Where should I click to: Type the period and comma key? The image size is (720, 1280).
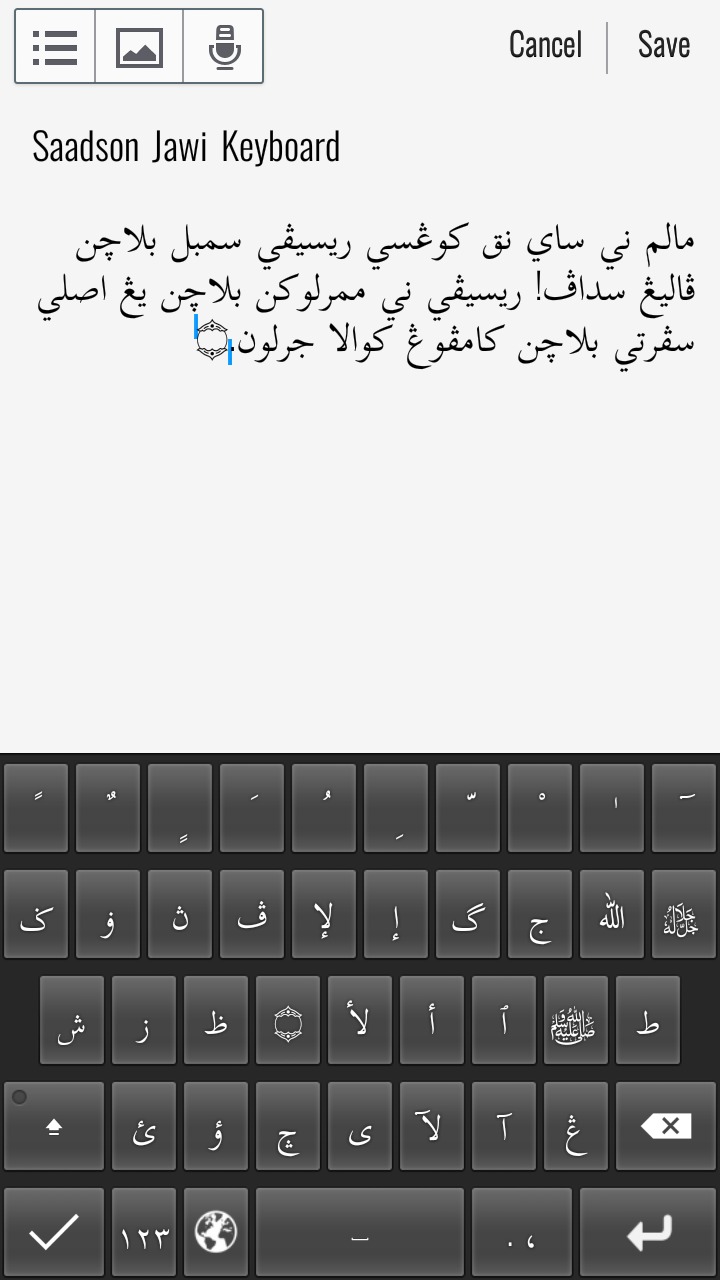[x=522, y=1234]
